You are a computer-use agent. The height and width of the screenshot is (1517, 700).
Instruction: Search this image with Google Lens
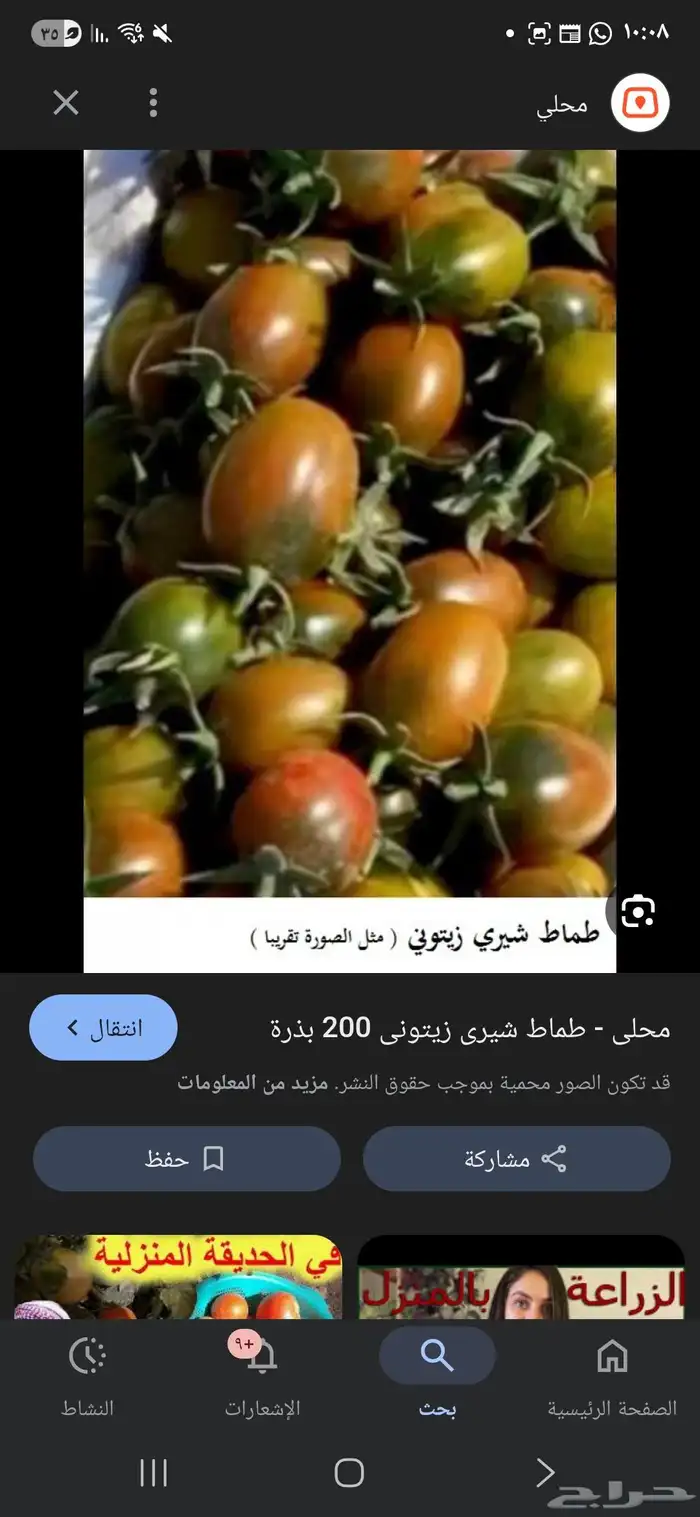(x=637, y=911)
